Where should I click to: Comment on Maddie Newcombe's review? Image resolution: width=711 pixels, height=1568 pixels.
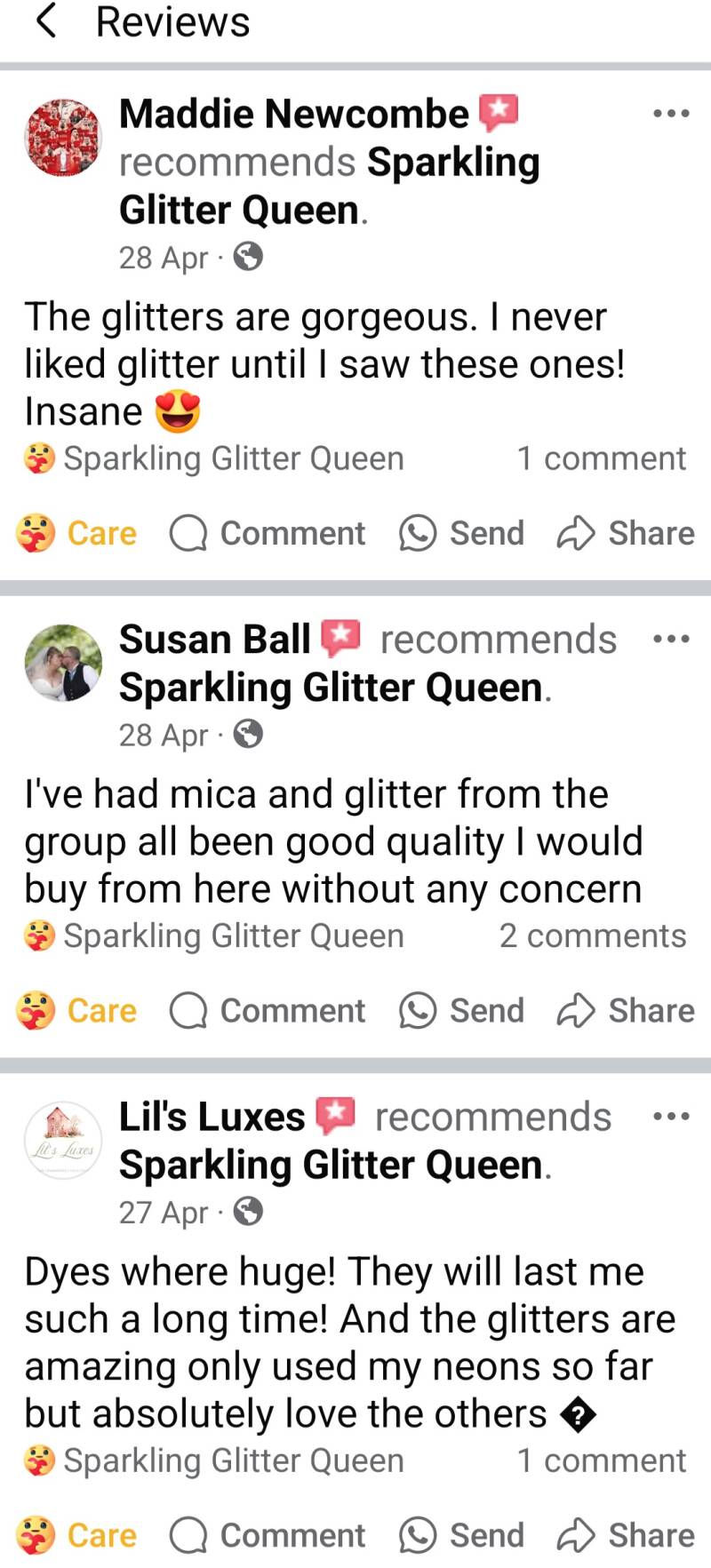268,534
